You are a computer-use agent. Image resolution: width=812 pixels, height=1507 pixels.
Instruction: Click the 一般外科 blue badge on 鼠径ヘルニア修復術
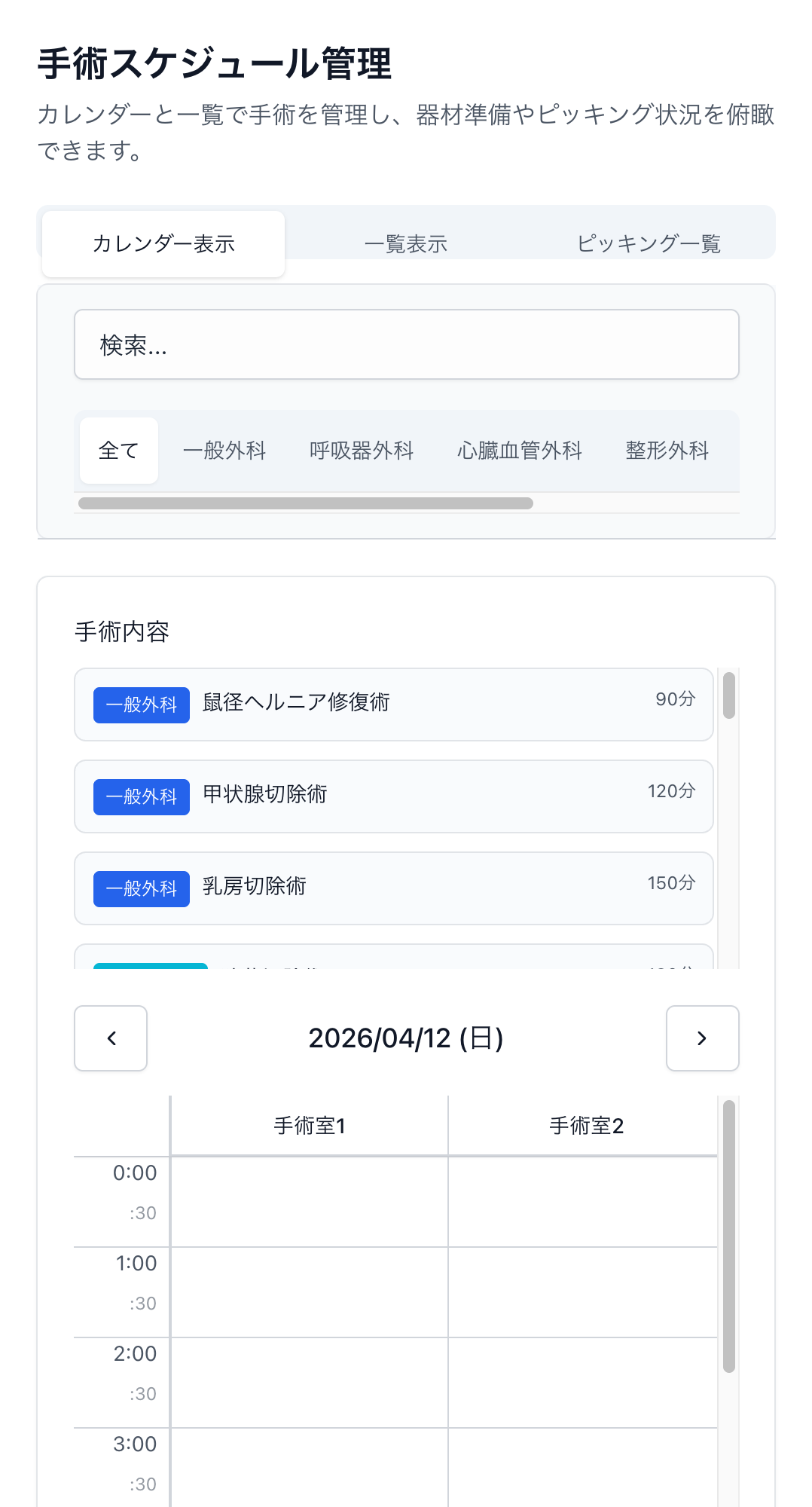click(141, 704)
